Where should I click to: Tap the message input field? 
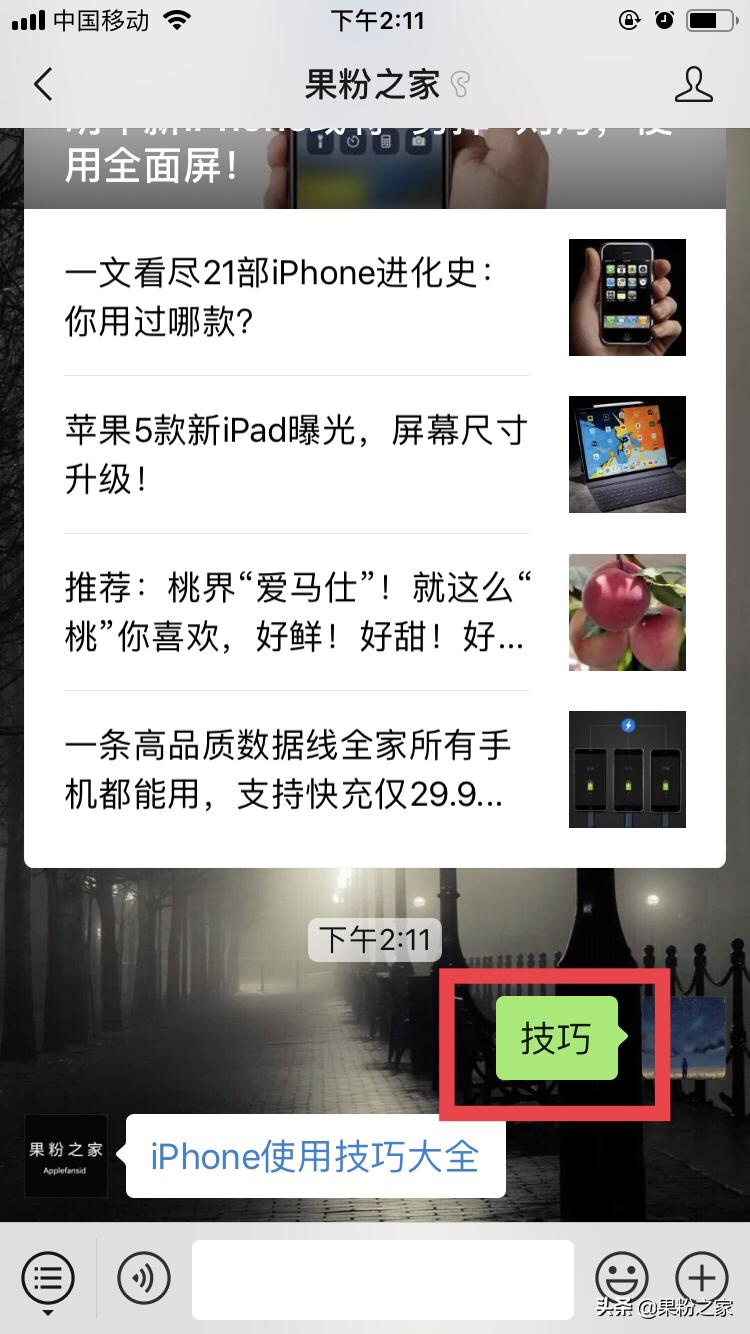(382, 1278)
